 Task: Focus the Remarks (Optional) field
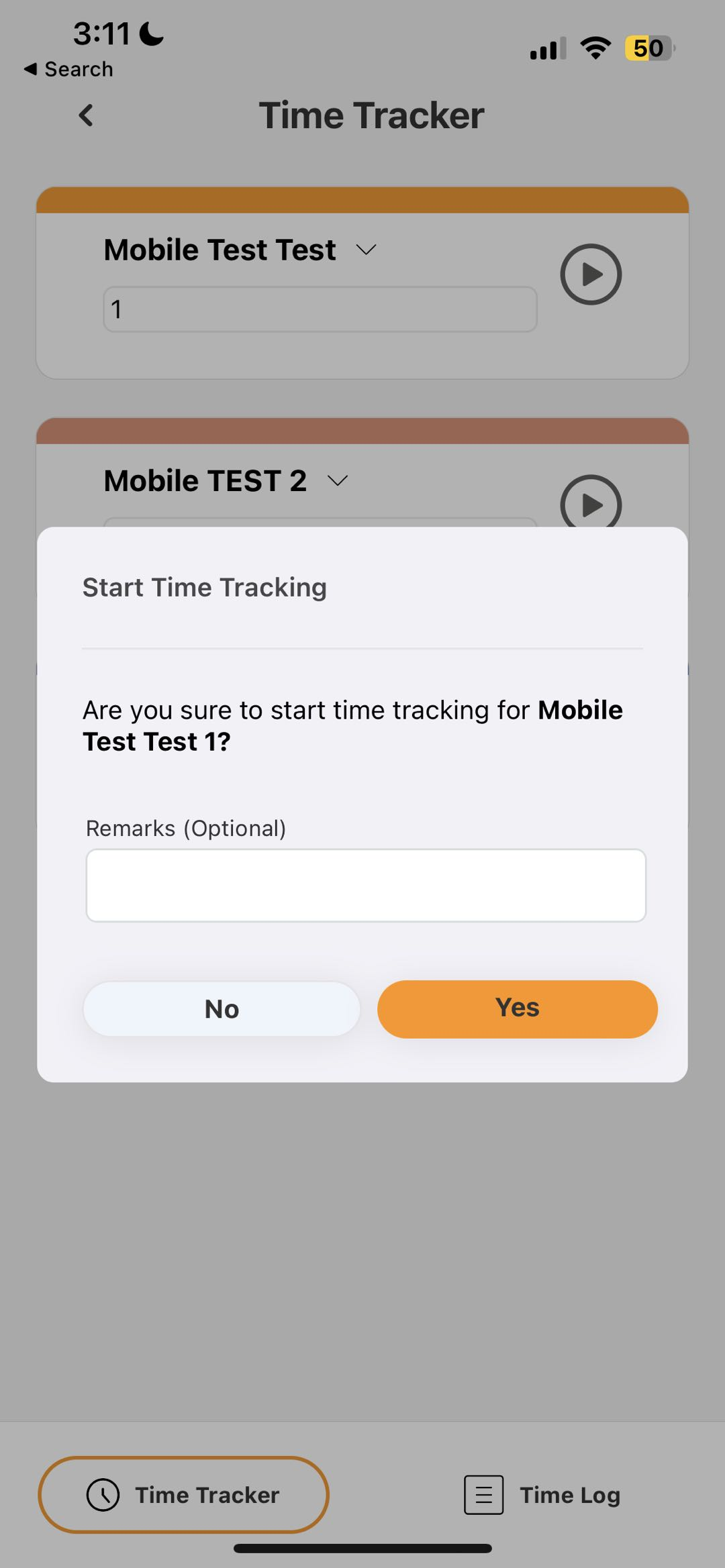point(366,885)
